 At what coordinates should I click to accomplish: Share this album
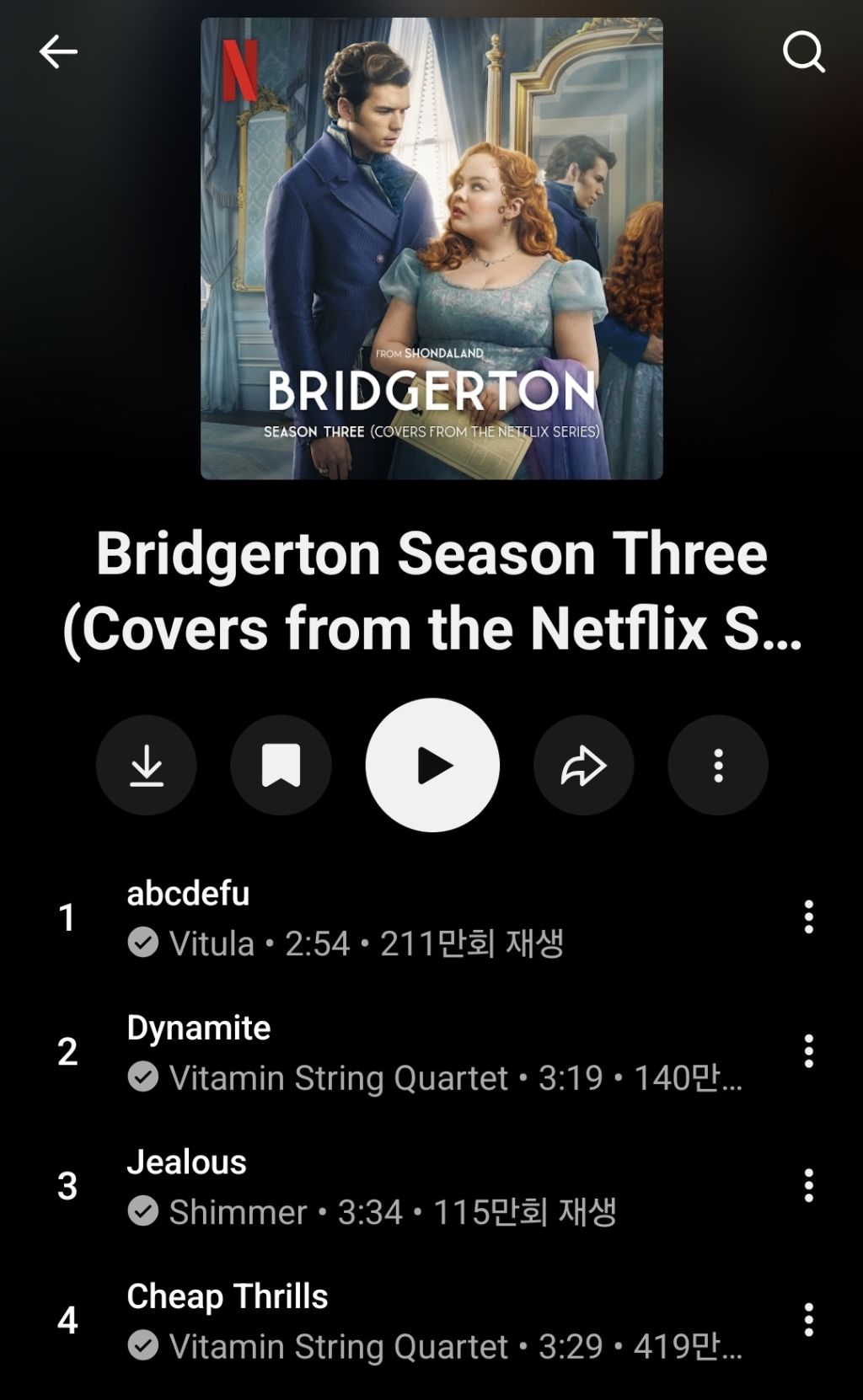coord(583,765)
